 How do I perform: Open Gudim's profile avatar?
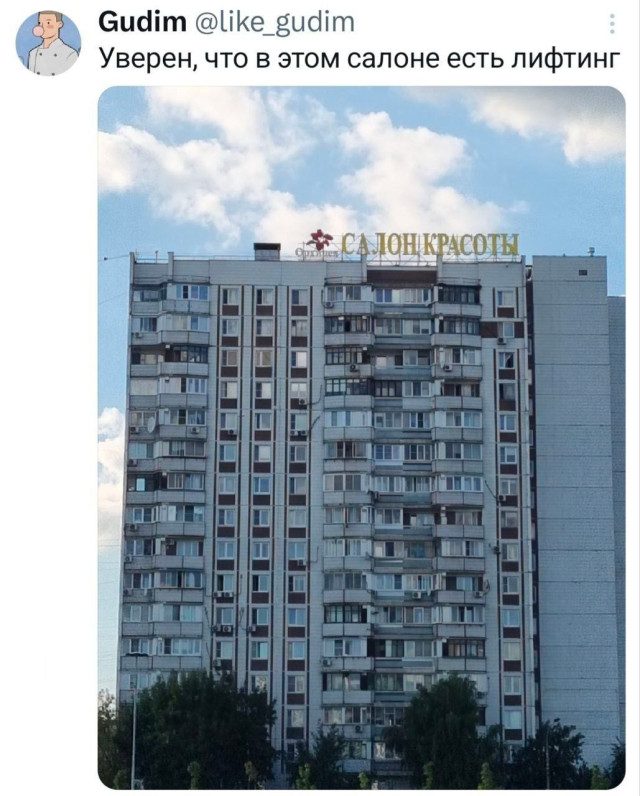tap(48, 43)
